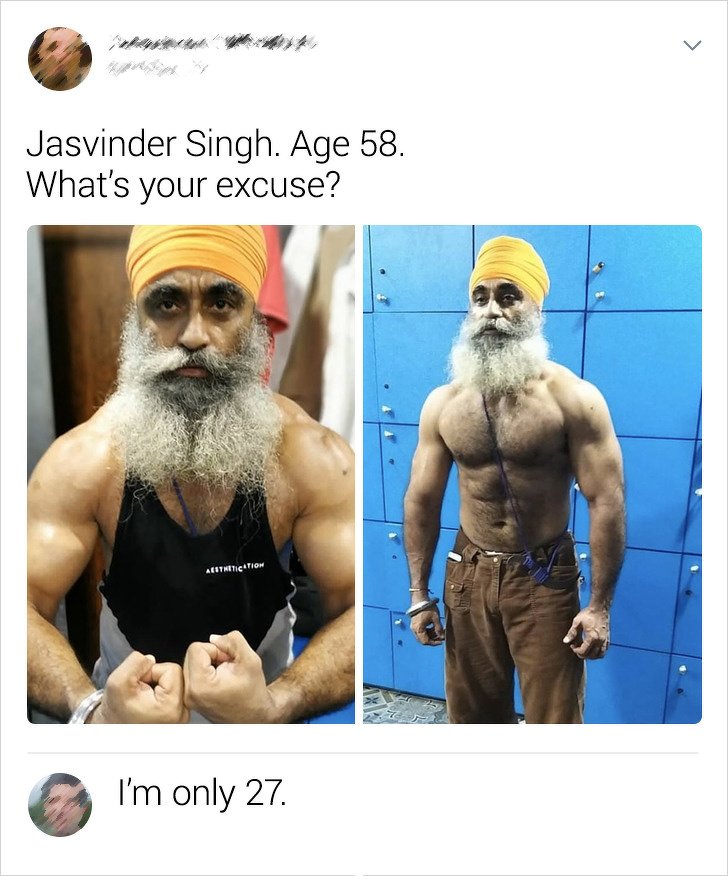Image resolution: width=728 pixels, height=876 pixels.
Task: View the photo of man by blue lockers
Action: 532,474
